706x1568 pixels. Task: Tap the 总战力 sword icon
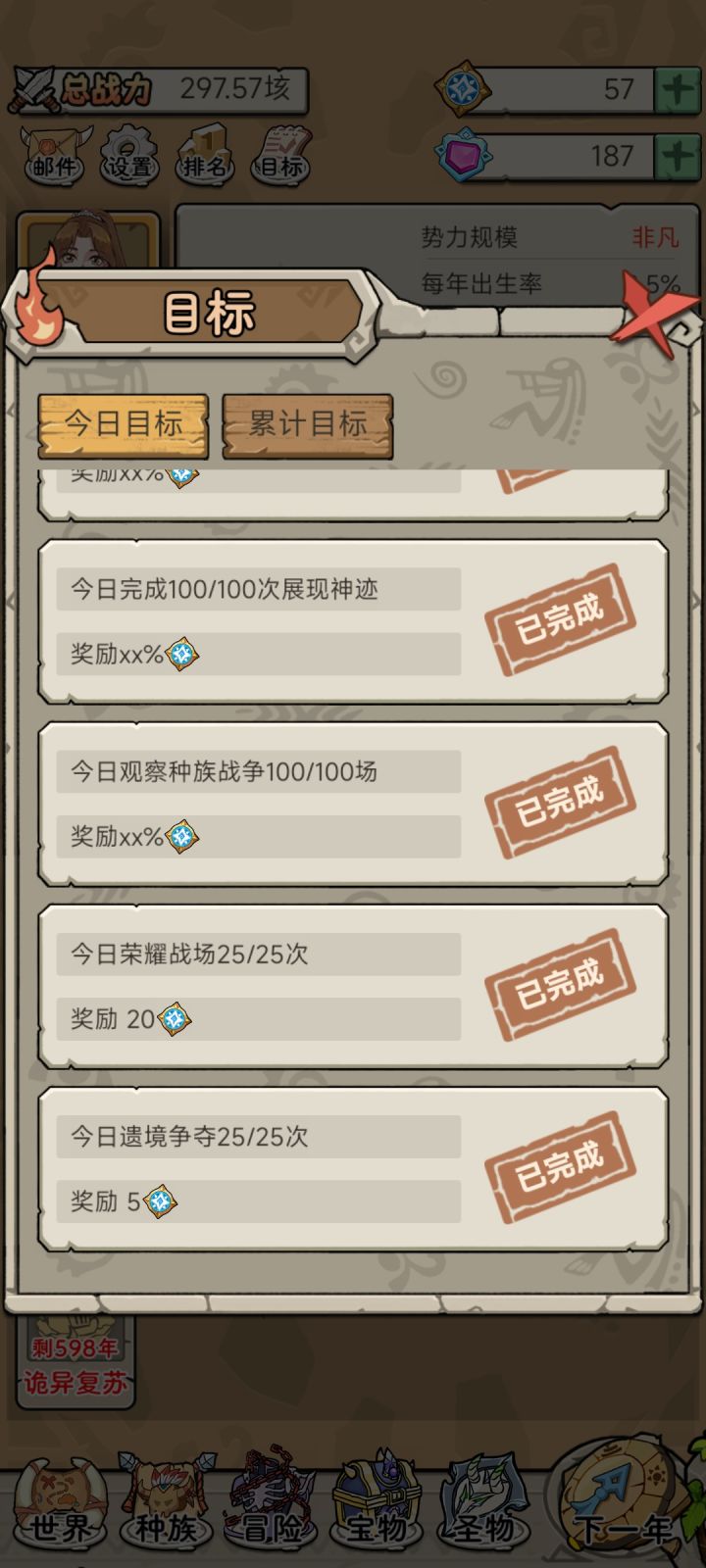(x=34, y=88)
